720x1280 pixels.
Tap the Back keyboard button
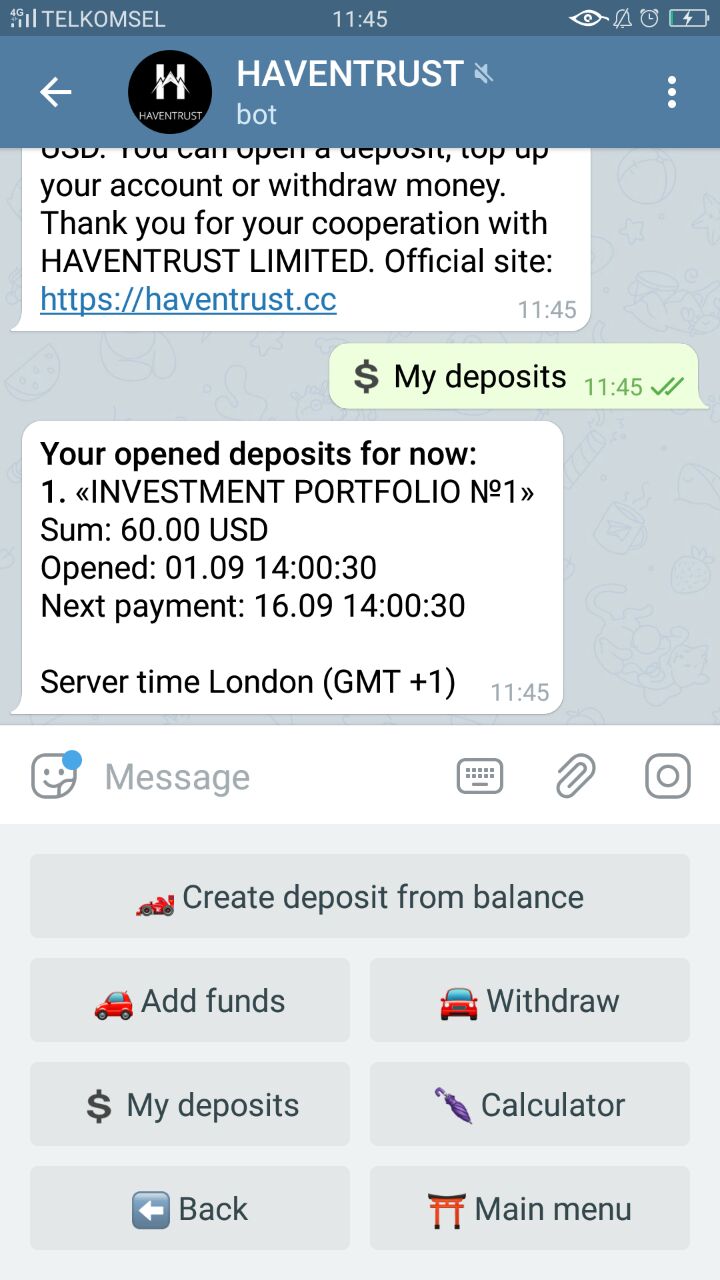190,1208
